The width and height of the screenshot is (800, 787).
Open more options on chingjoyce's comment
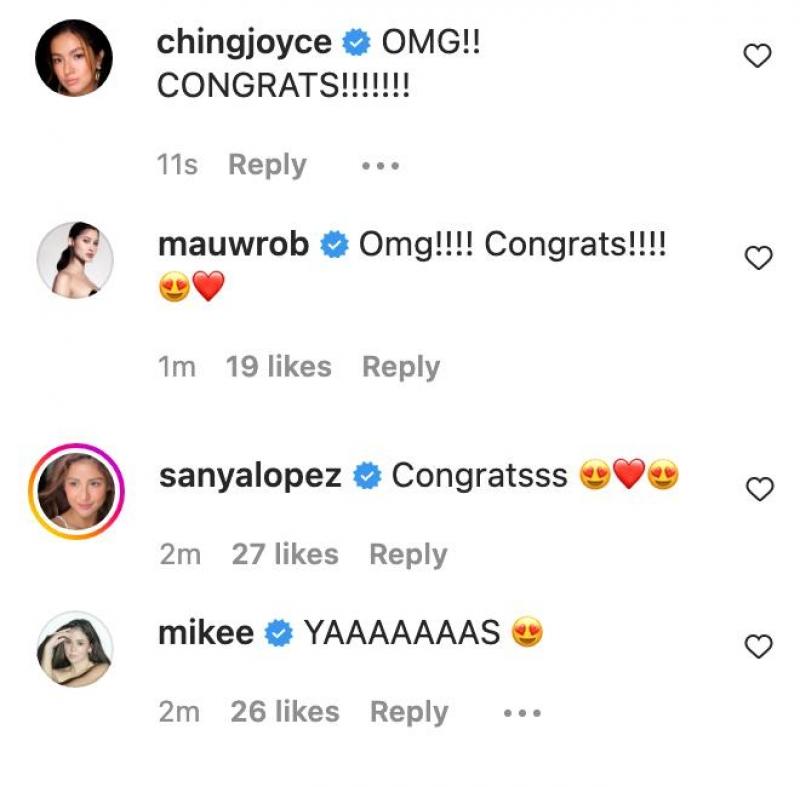380,166
